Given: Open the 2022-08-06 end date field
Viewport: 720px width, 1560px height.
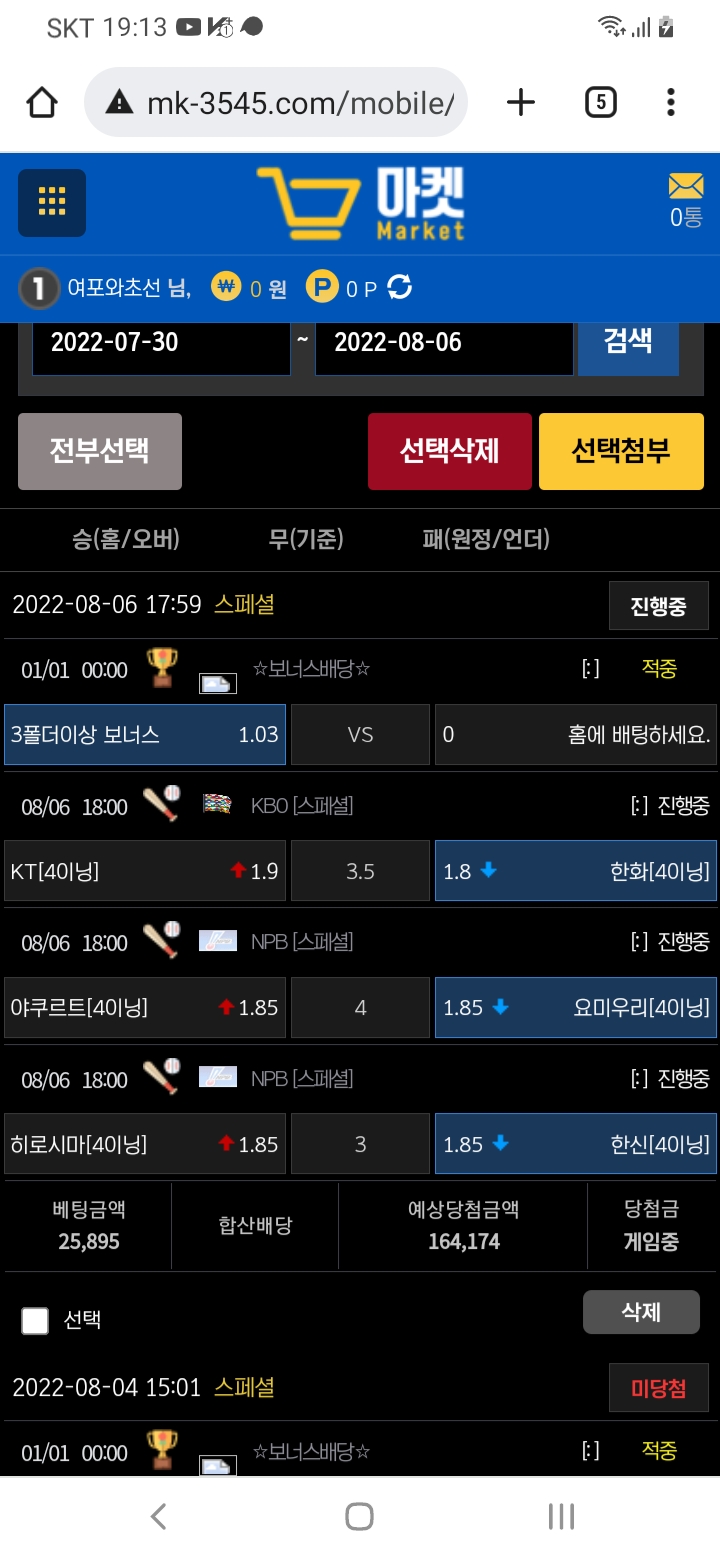Looking at the screenshot, I should [444, 343].
